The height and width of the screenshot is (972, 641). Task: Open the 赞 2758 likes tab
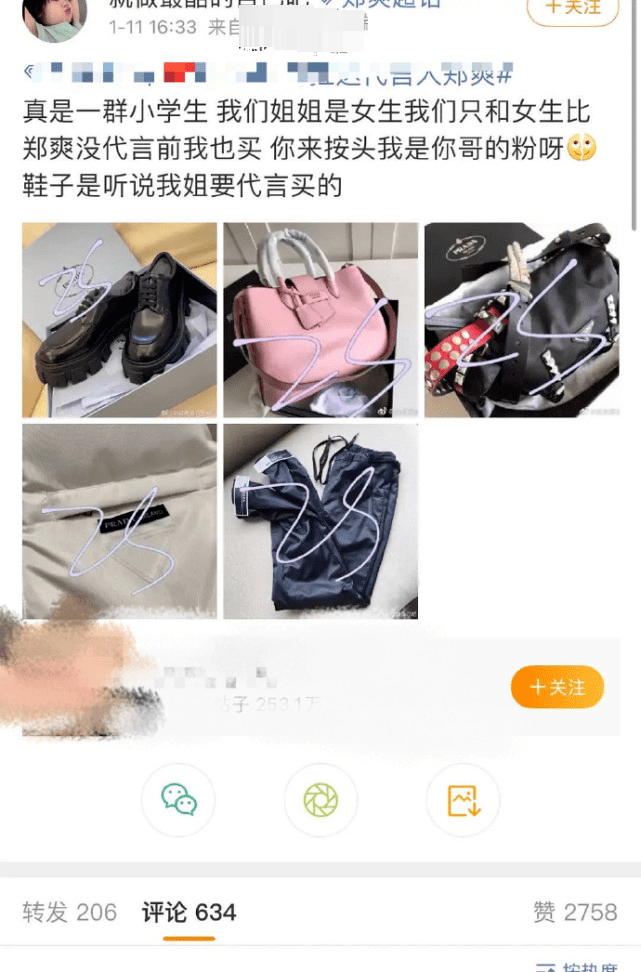pos(575,912)
